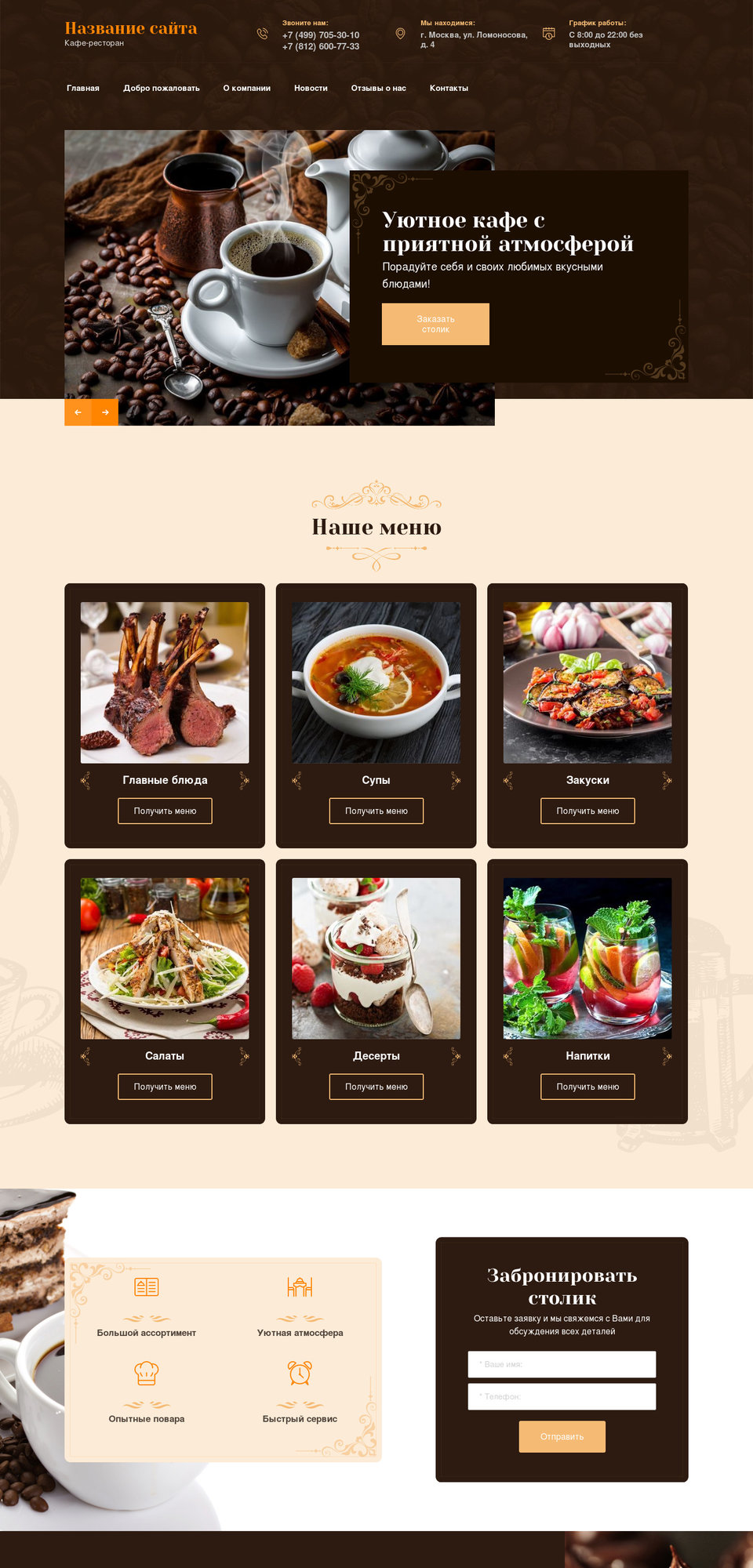This screenshot has width=753, height=1568.
Task: Call the number +7 (499) 705-30-10
Action: click(x=321, y=35)
